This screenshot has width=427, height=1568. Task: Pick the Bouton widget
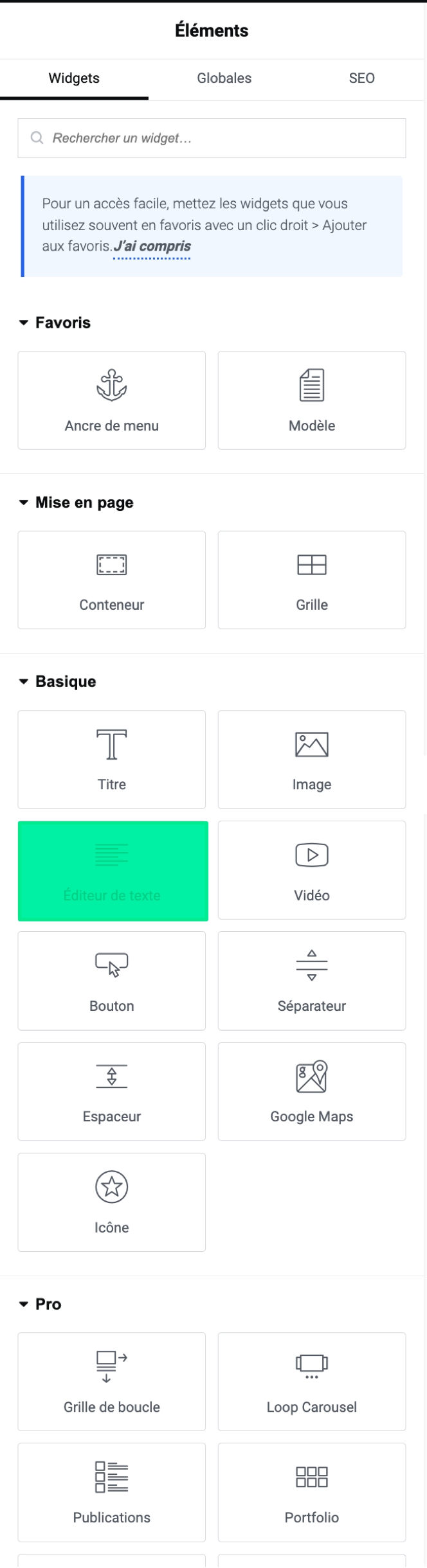click(x=112, y=981)
